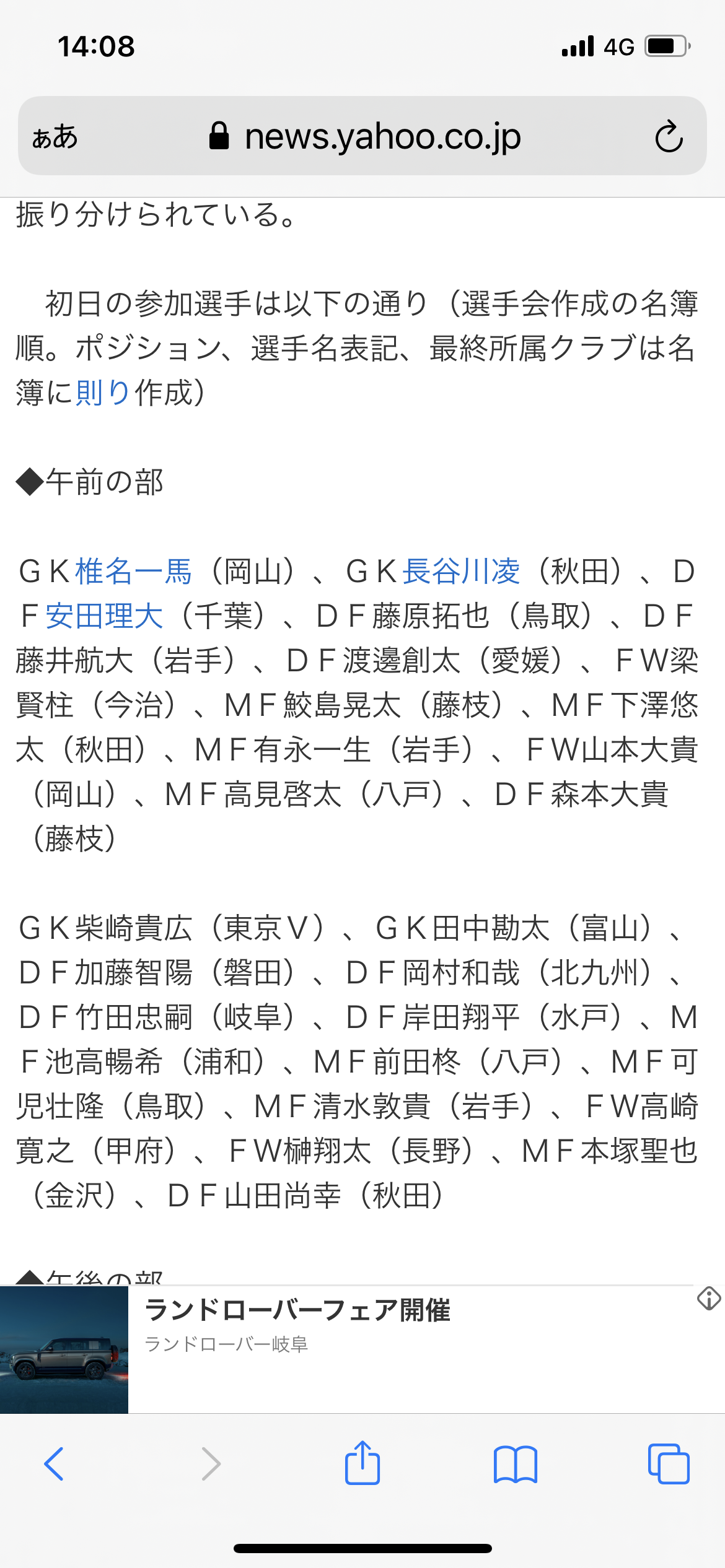Show open tabs
Viewport: 725px width, 1568px height.
[x=669, y=1464]
